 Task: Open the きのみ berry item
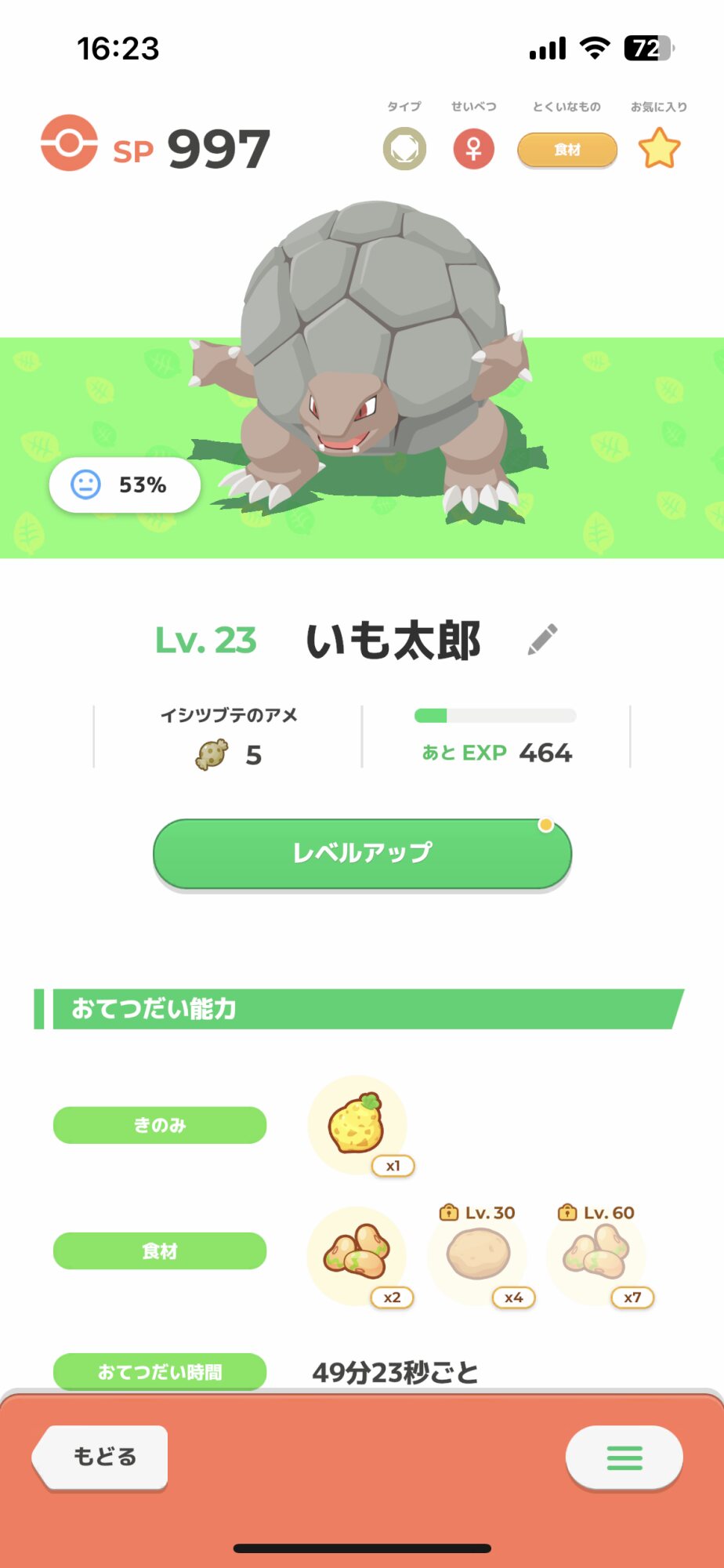click(358, 1125)
